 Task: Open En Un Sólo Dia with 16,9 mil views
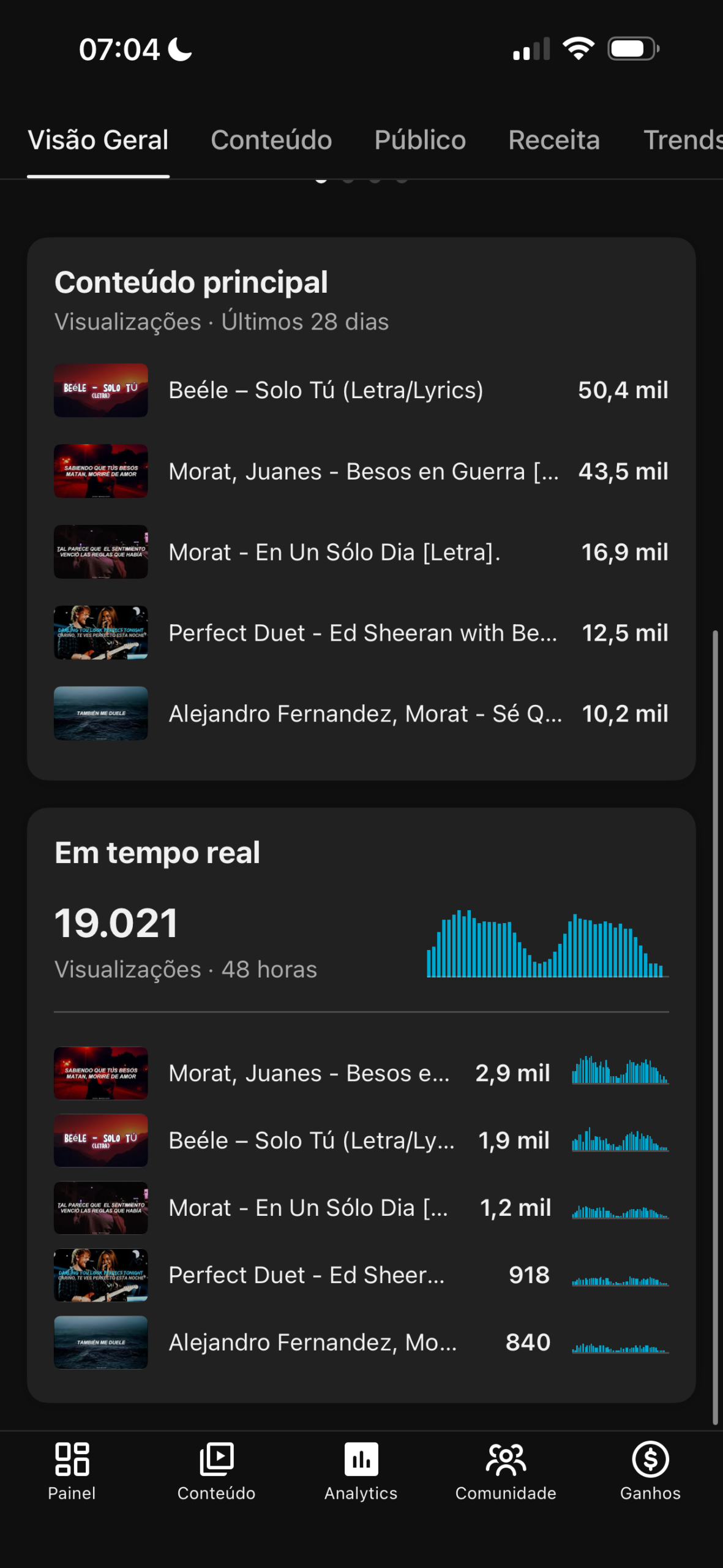(361, 552)
